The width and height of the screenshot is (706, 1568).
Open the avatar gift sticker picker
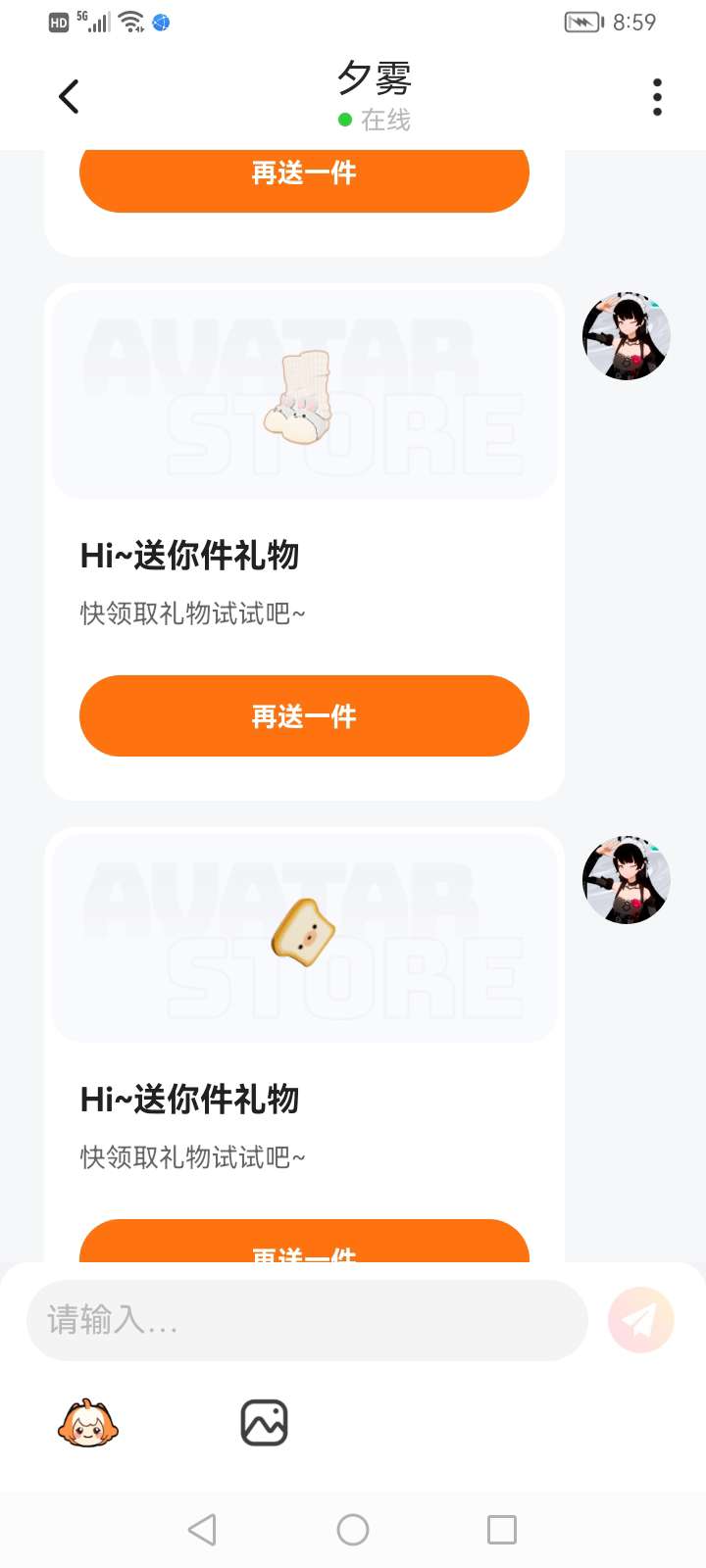tap(88, 1423)
